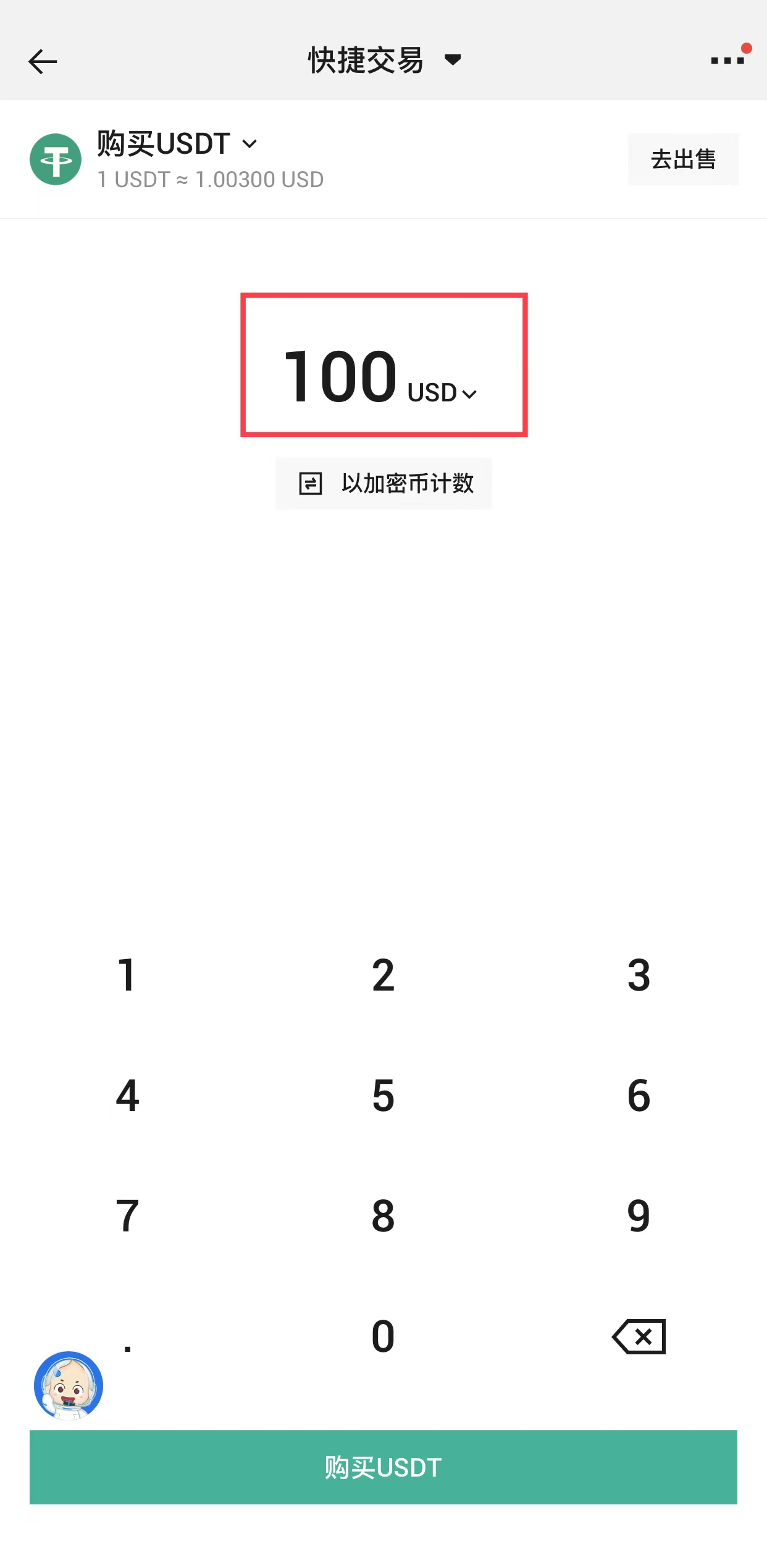Enter digit 3 on the keypad

tap(639, 975)
